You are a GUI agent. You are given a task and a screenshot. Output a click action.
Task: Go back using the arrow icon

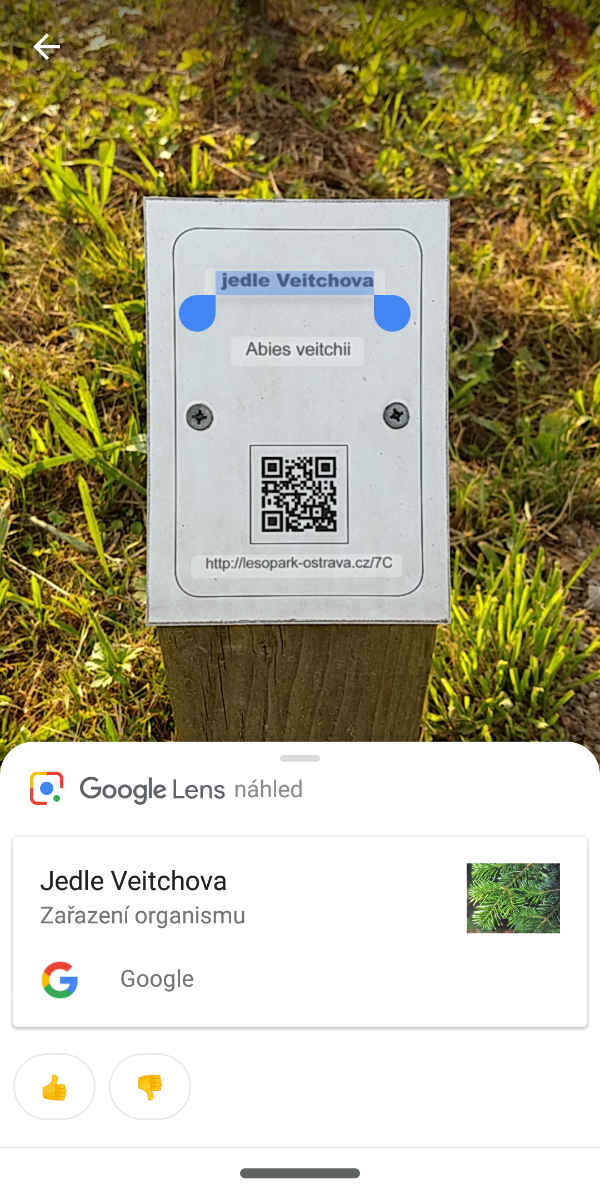pyautogui.click(x=46, y=47)
